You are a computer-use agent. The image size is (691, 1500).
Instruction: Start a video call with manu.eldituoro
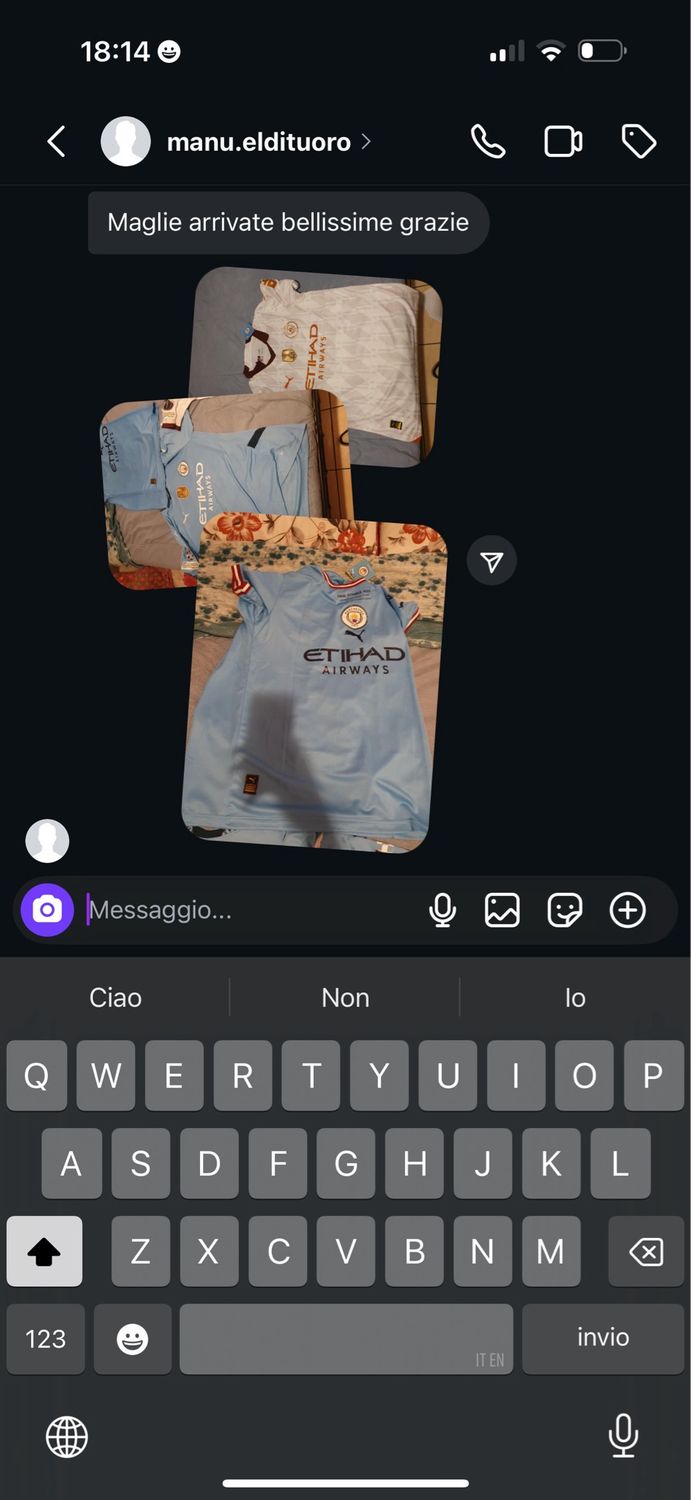click(563, 142)
